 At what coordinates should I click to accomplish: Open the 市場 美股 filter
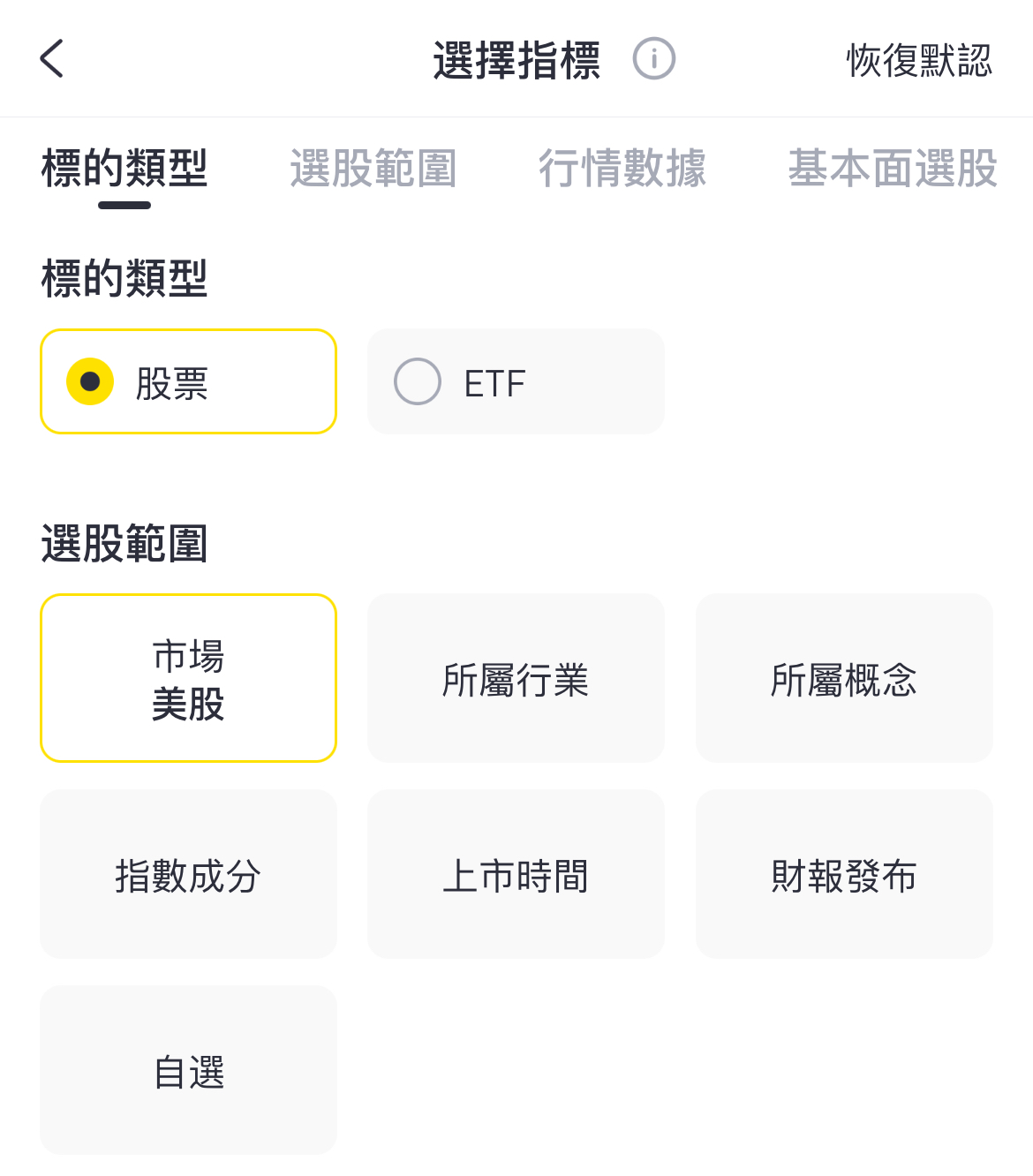[188, 678]
